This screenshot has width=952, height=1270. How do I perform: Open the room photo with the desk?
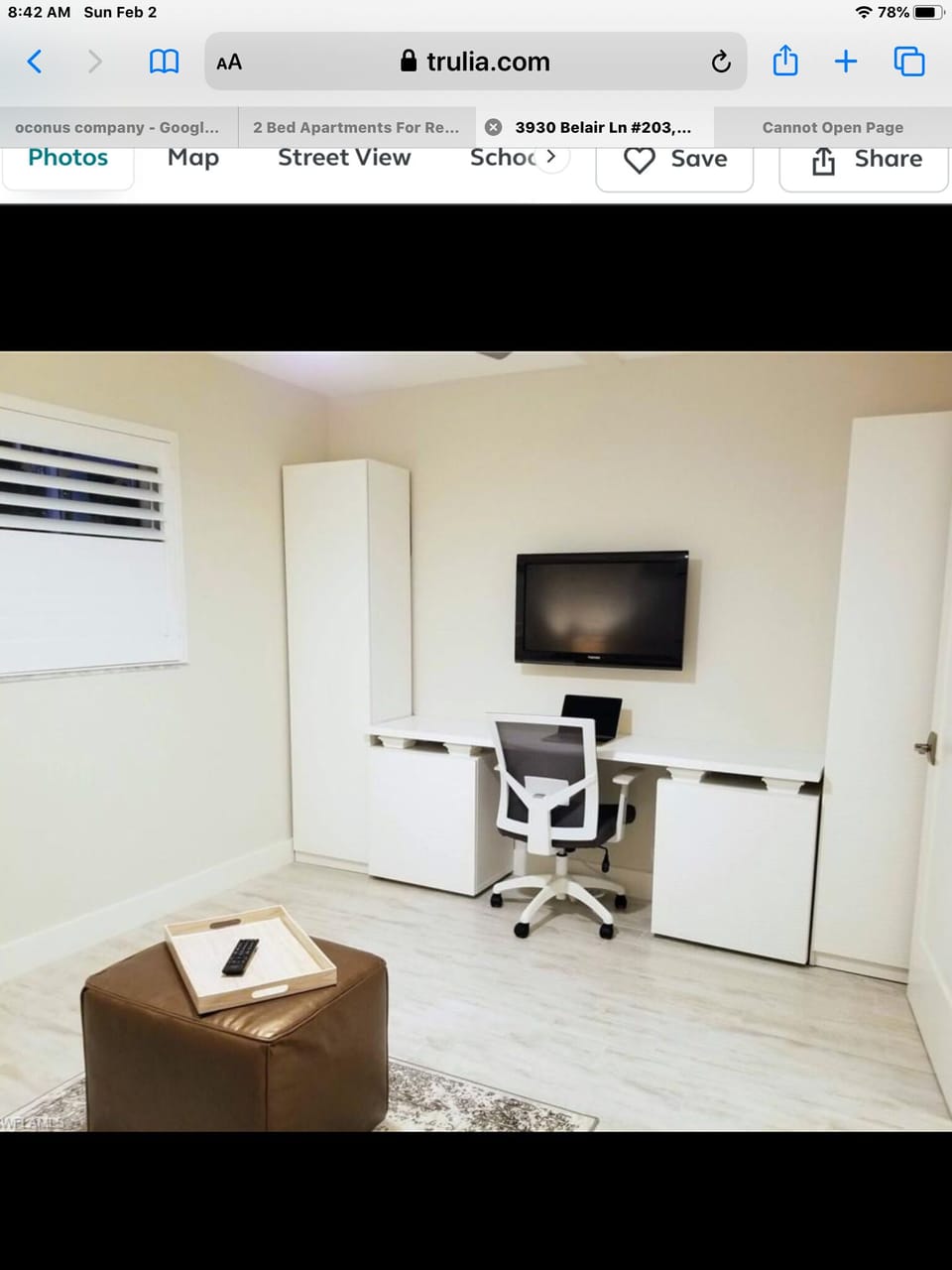476,741
